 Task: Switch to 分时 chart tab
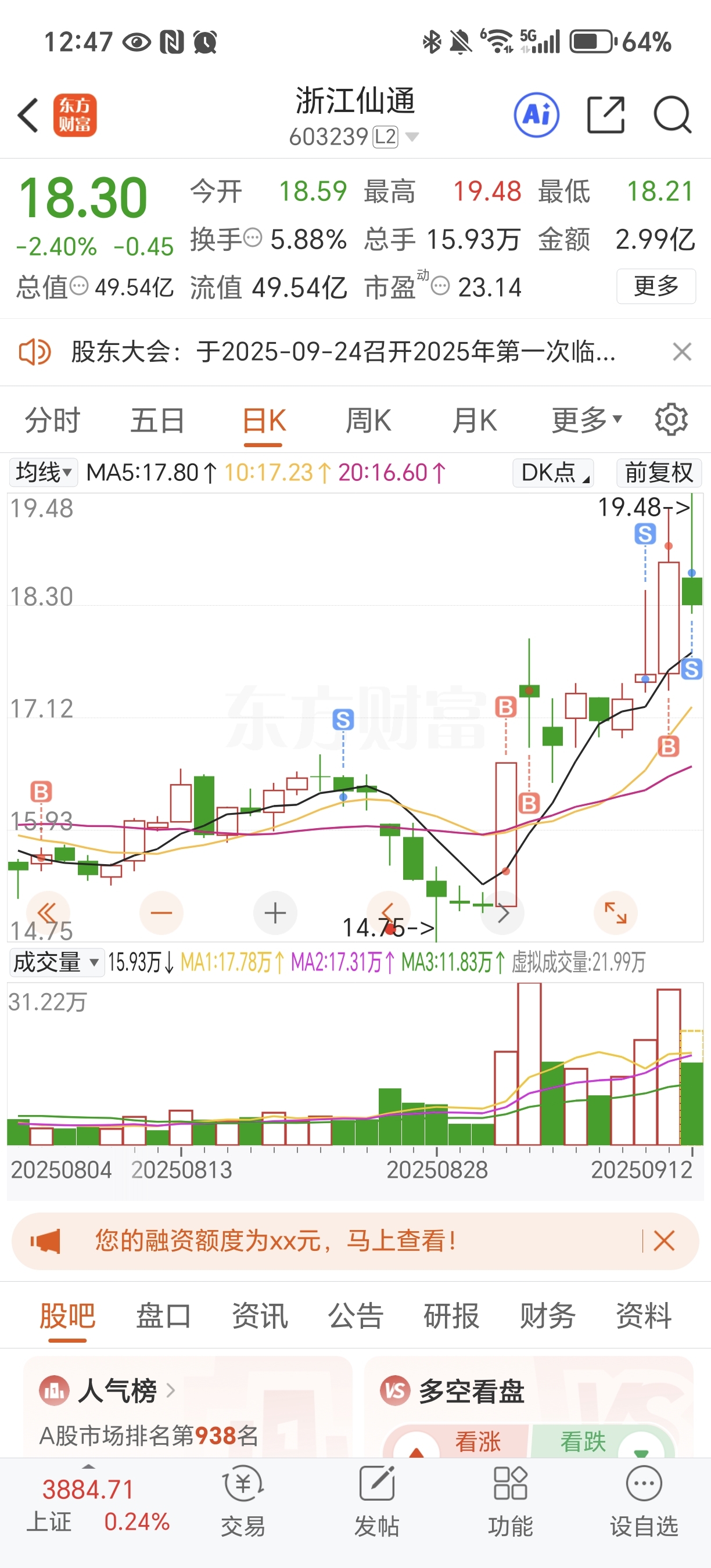tap(52, 420)
